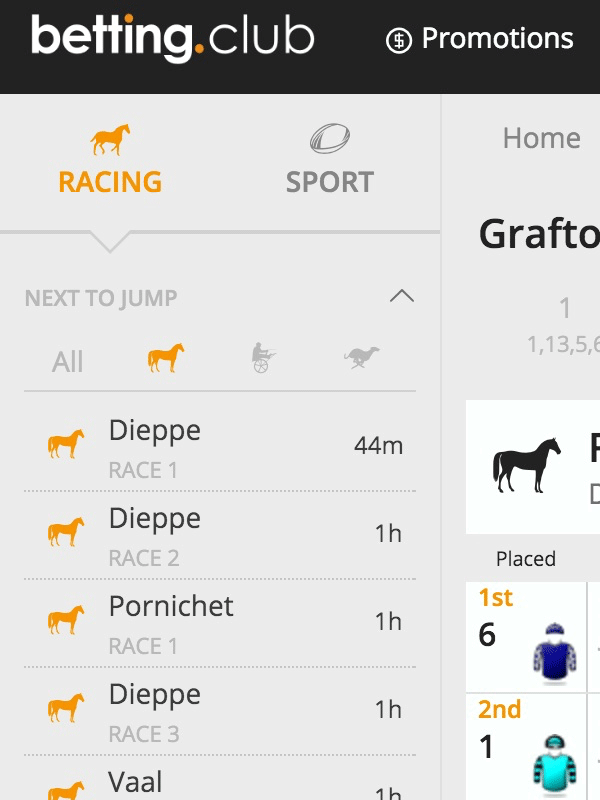The image size is (600, 800).
Task: Switch to the Sport tab
Action: tap(329, 162)
